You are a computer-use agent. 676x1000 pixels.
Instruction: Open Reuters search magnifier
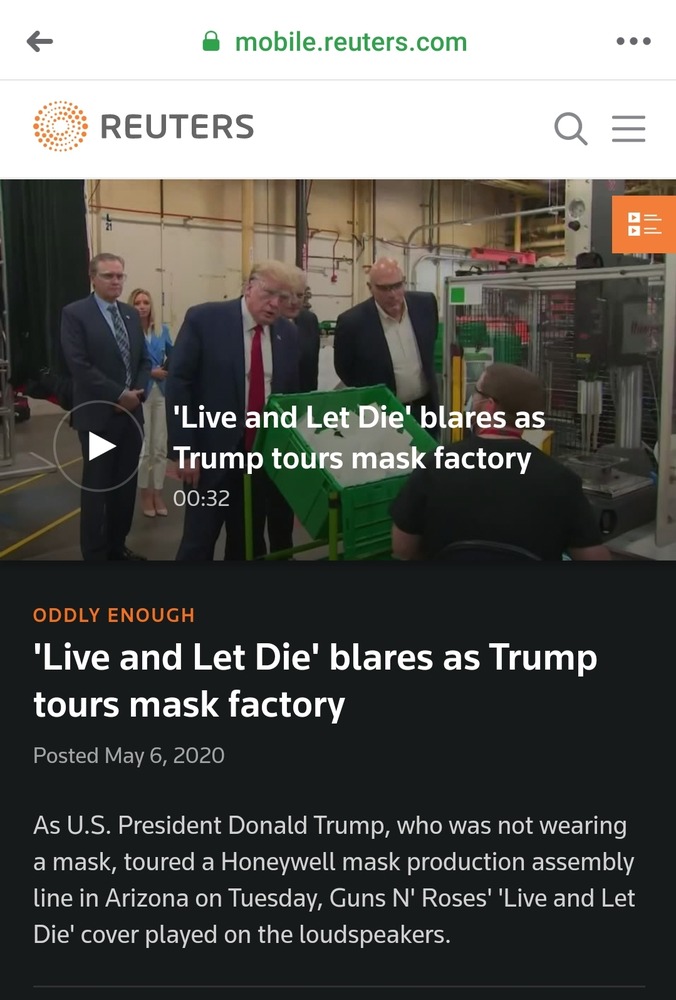570,129
